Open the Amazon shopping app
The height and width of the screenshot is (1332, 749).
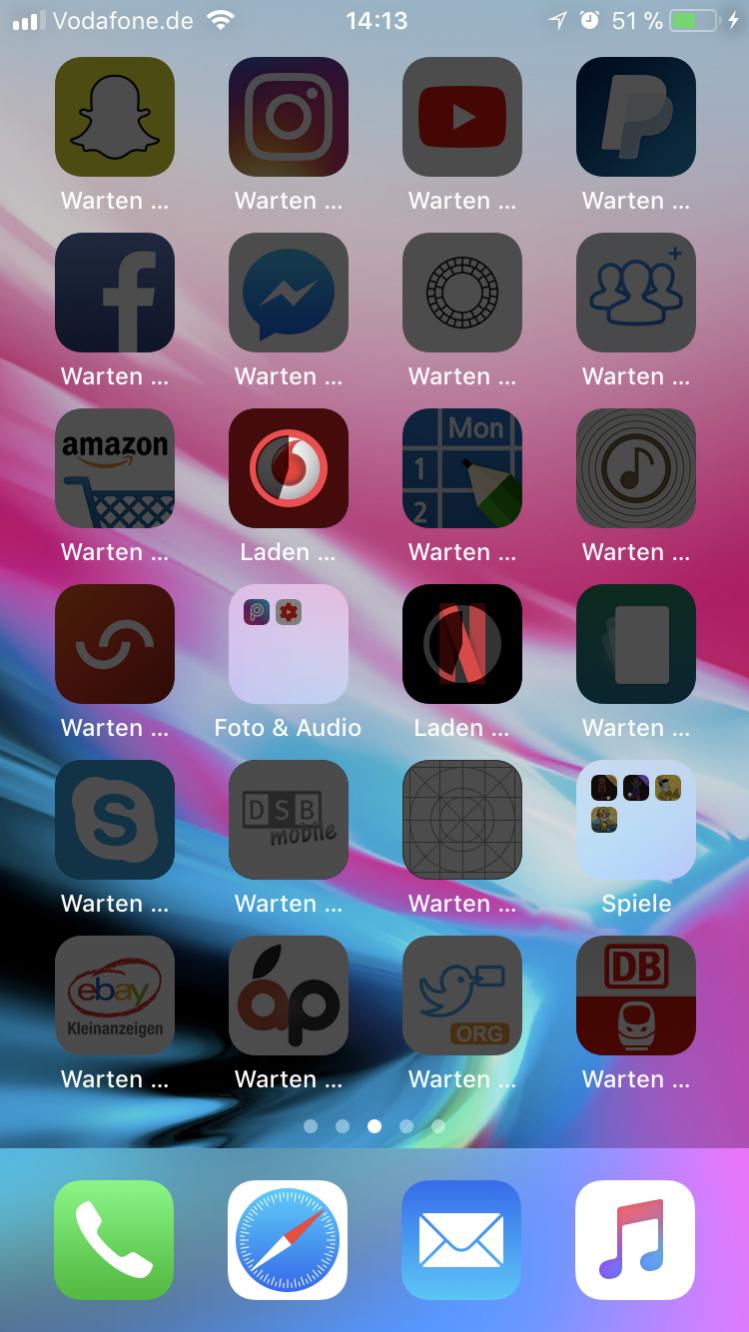[x=115, y=468]
